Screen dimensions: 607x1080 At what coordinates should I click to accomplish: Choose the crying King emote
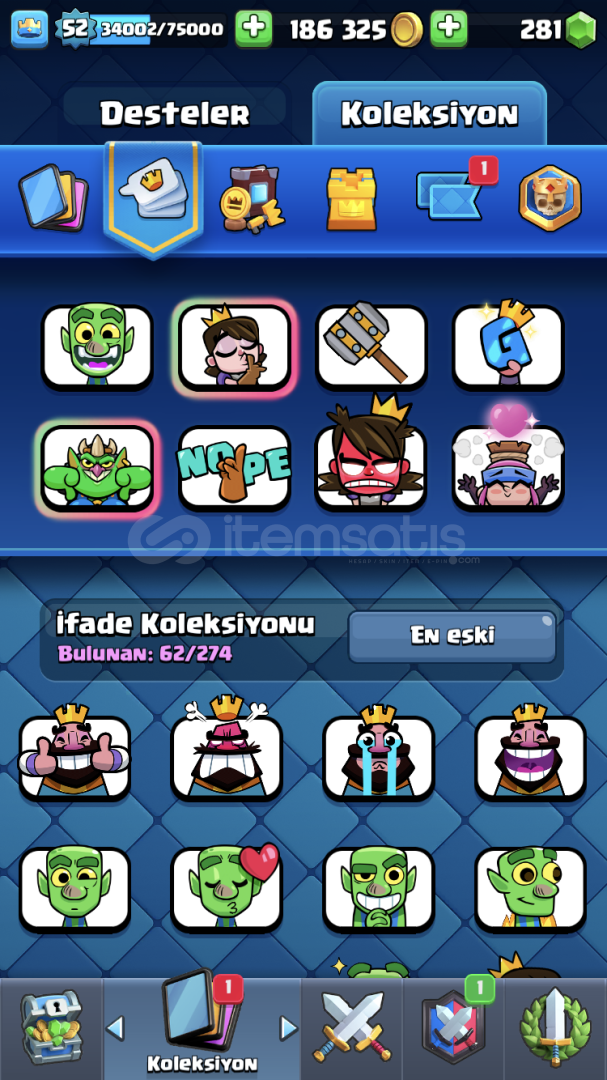[x=378, y=756]
